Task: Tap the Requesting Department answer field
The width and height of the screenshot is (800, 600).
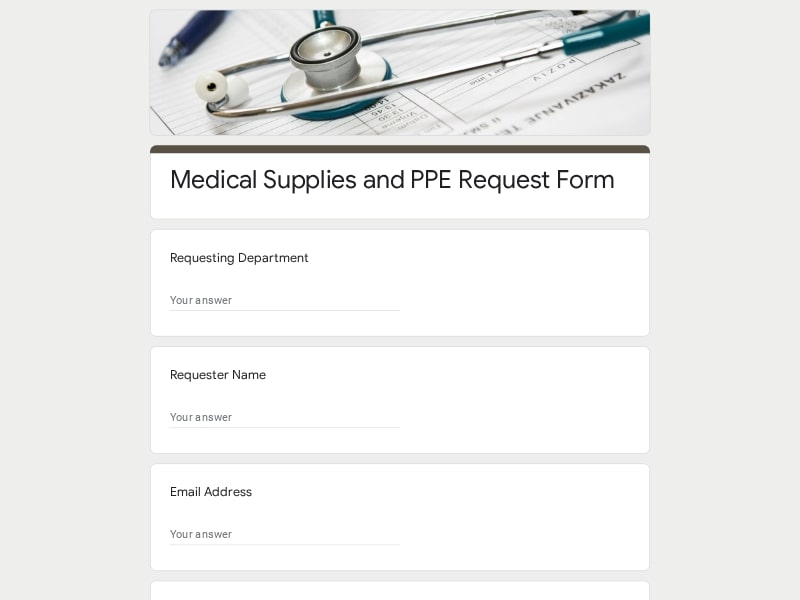Action: [284, 300]
